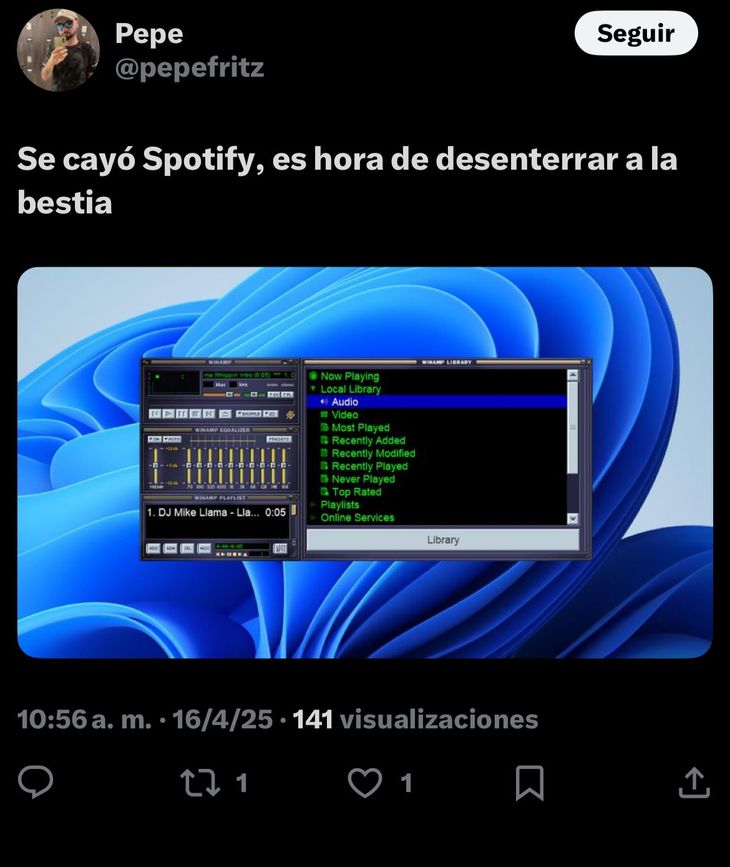The width and height of the screenshot is (730, 867).
Task: Open the attached Winamp image
Action: pos(365,462)
